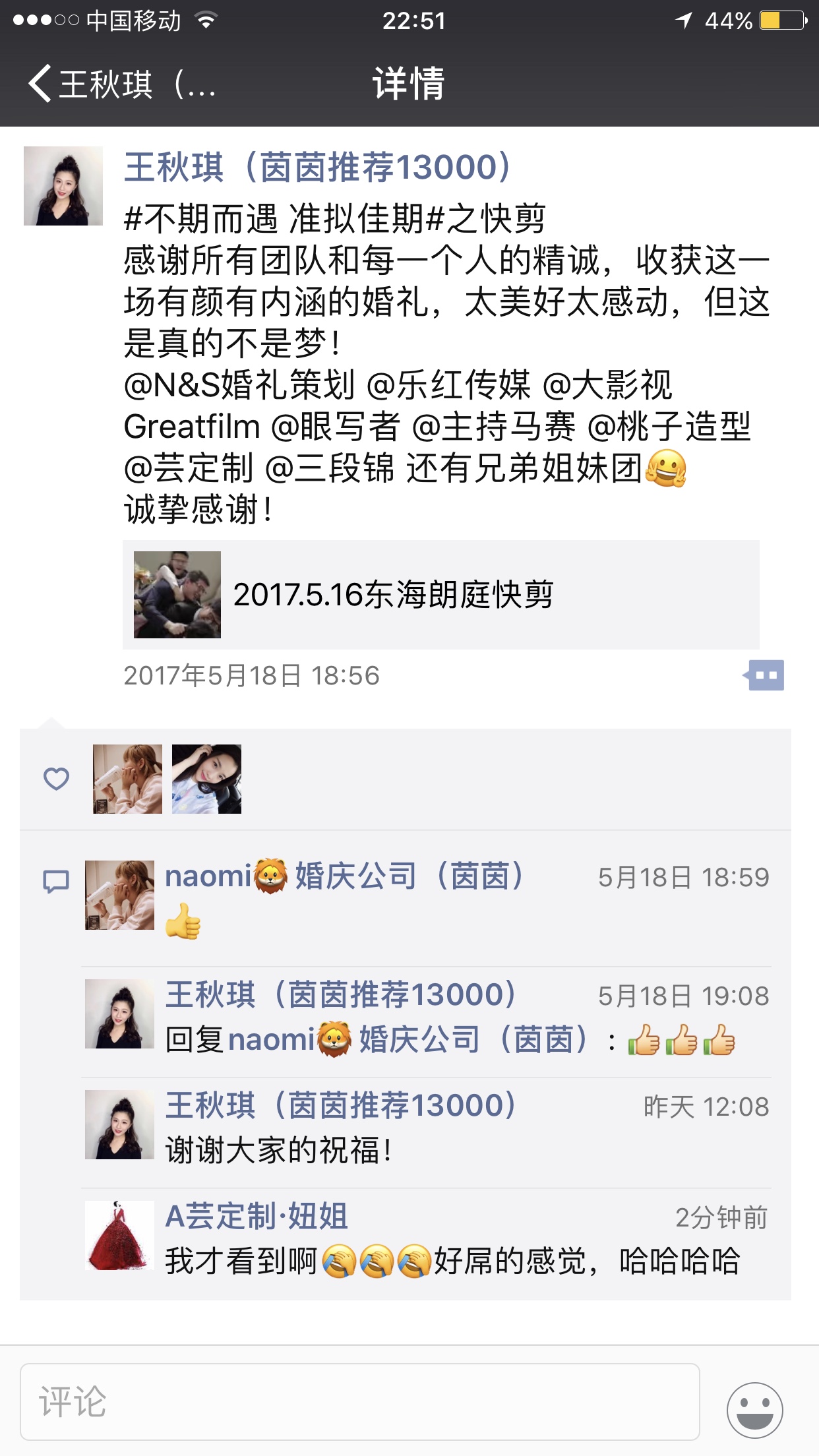Screen dimensions: 819x1456
Task: Focus the 评论 comment input field
Action: coord(360,1402)
